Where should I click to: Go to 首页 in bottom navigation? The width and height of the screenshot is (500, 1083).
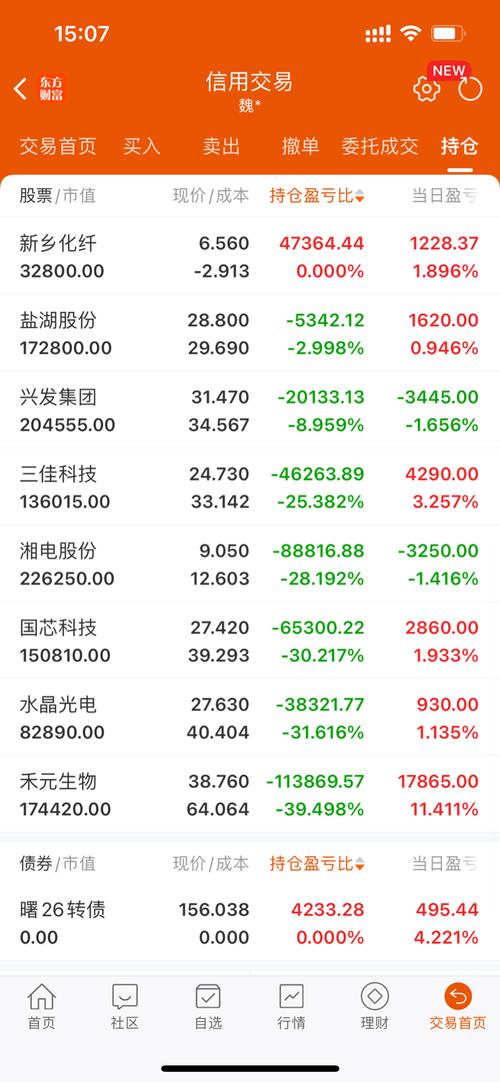(41, 1007)
